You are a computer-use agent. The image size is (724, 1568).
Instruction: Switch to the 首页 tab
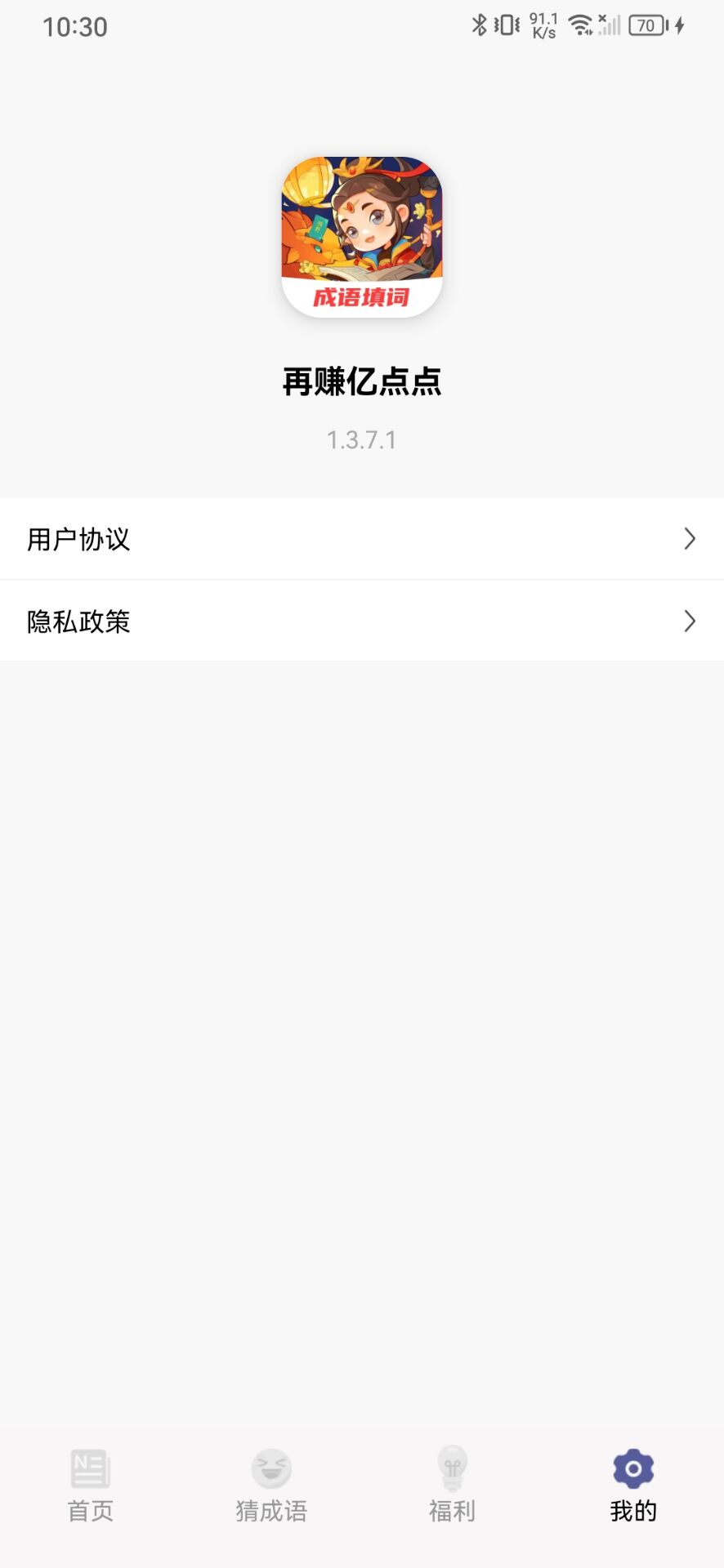pos(90,1486)
